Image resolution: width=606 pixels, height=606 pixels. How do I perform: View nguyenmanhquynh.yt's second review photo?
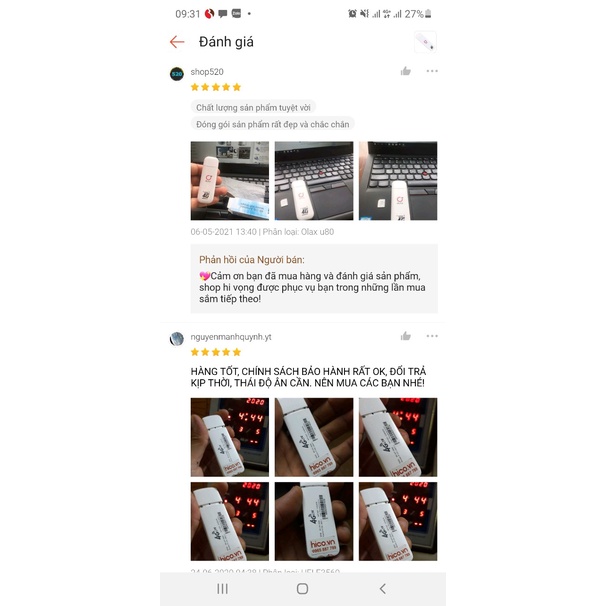click(x=314, y=437)
